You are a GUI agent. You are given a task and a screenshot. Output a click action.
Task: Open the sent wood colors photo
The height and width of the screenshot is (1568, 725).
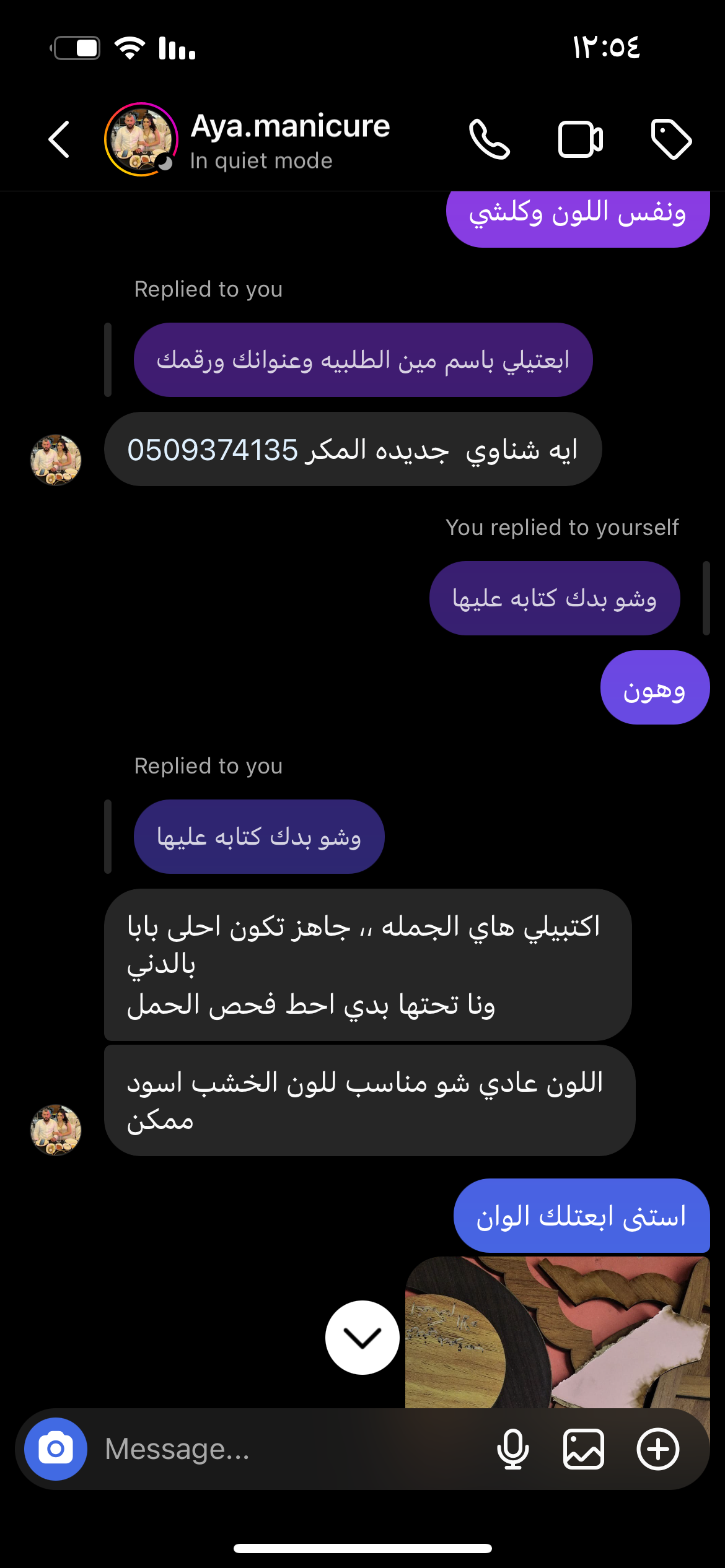point(558,1331)
